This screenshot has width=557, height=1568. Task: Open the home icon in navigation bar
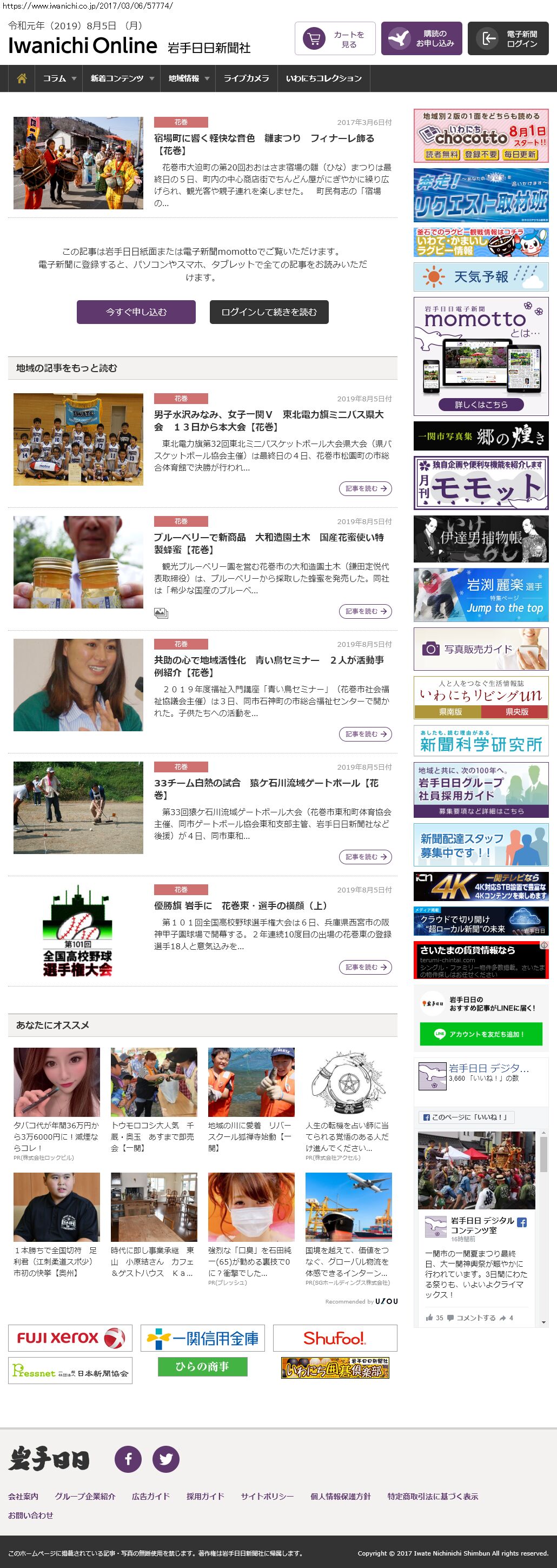22,78
